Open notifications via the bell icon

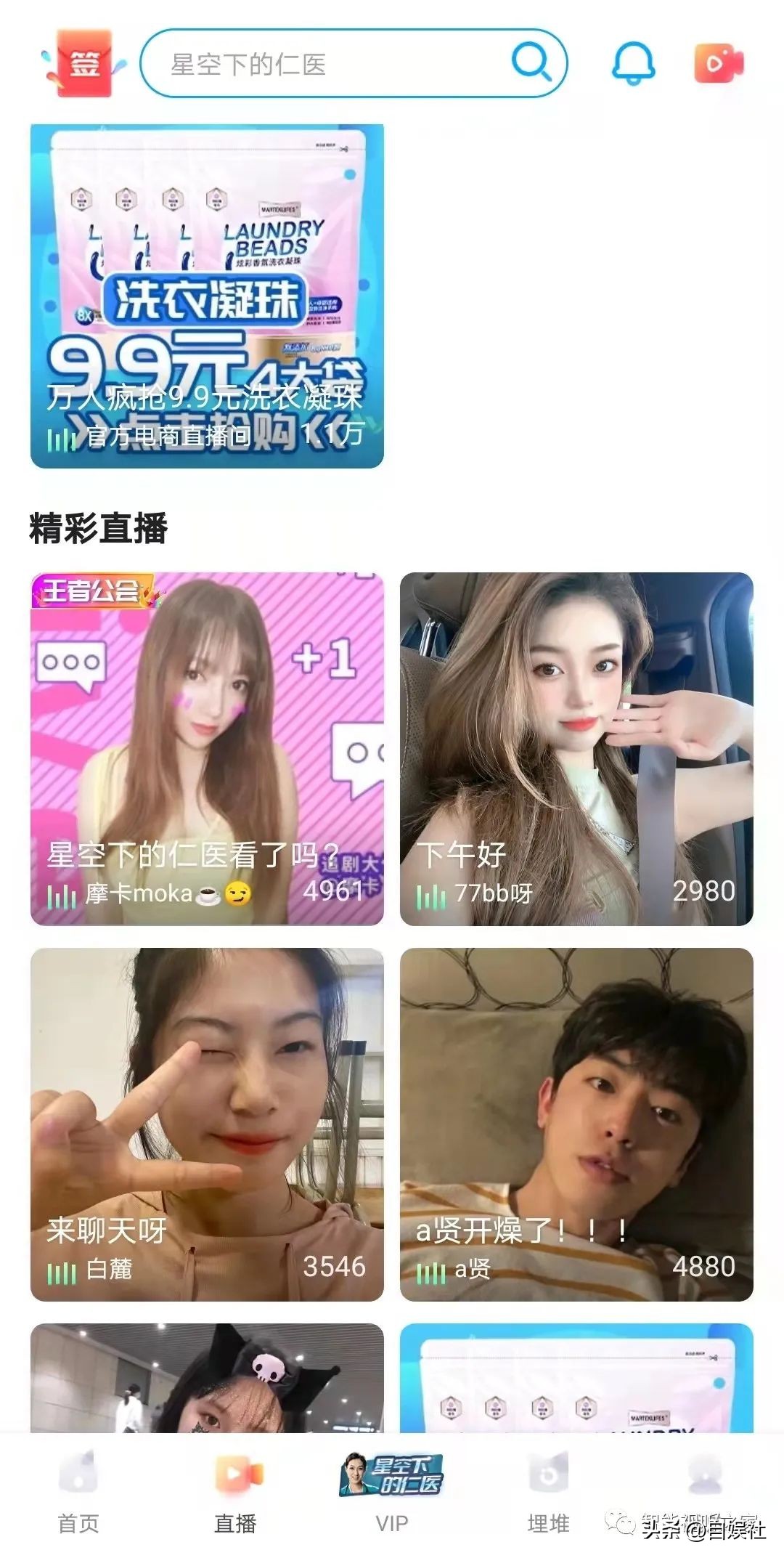634,63
